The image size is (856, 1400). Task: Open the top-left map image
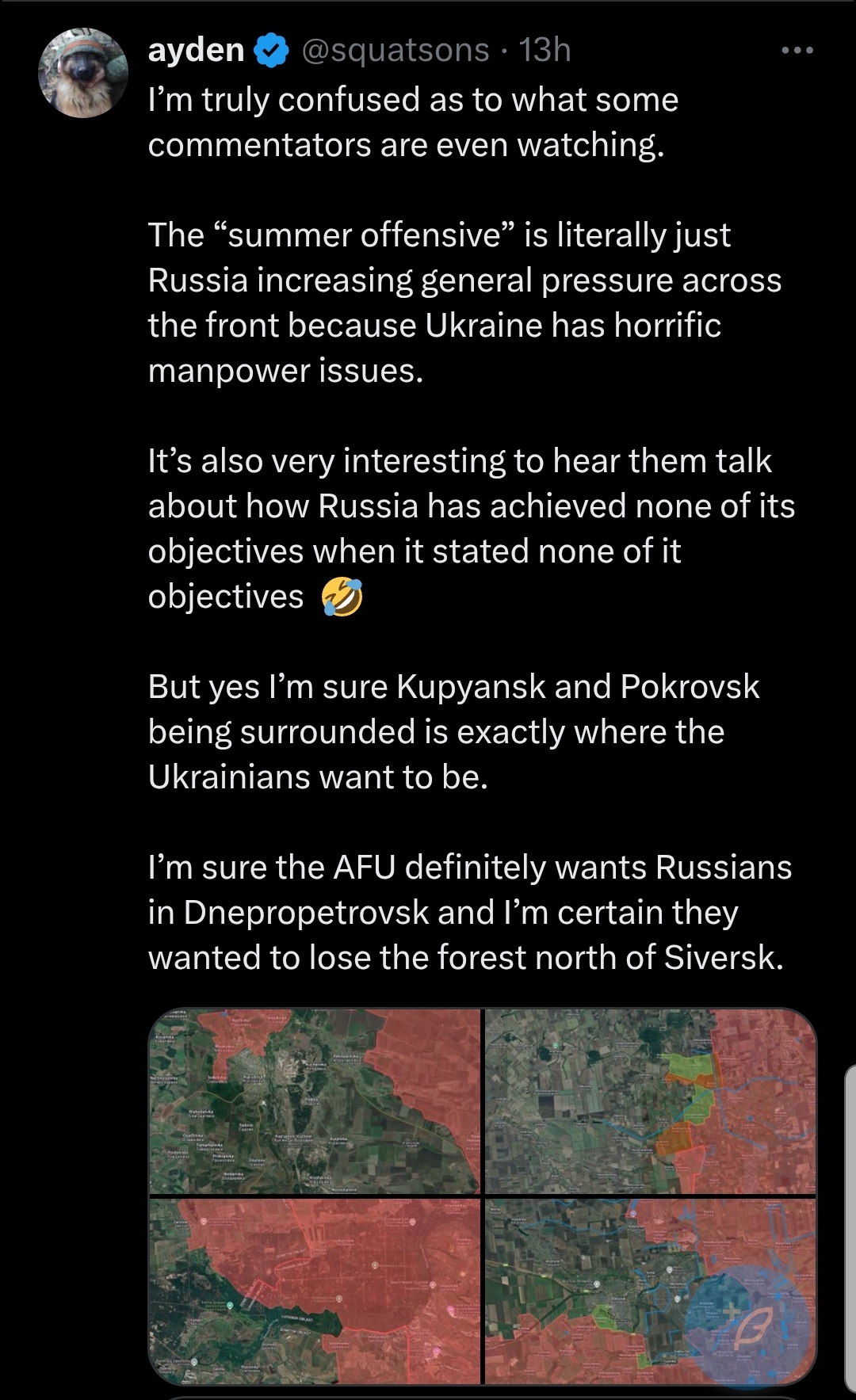[x=315, y=1101]
